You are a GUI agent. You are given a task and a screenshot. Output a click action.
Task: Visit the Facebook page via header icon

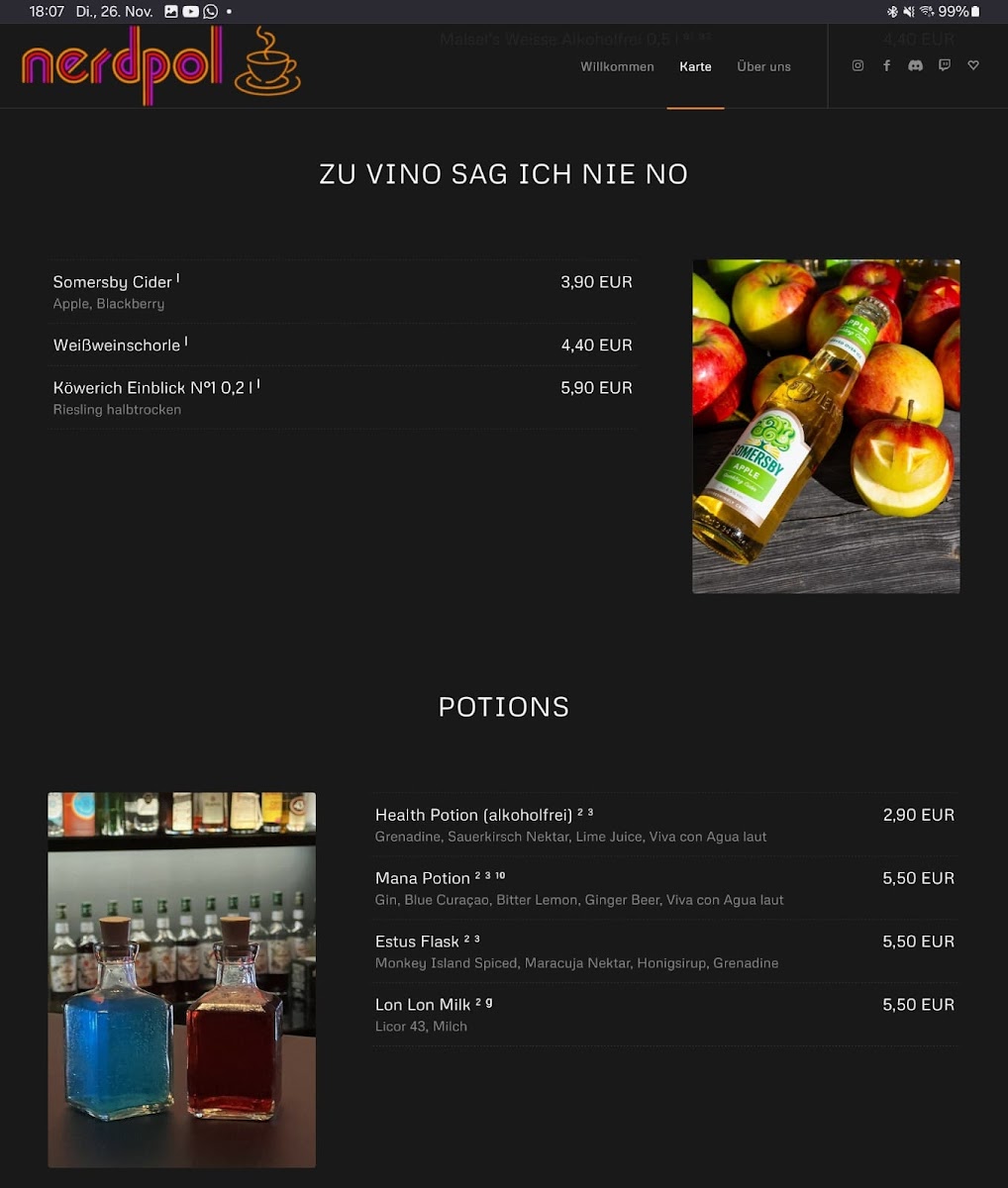886,65
